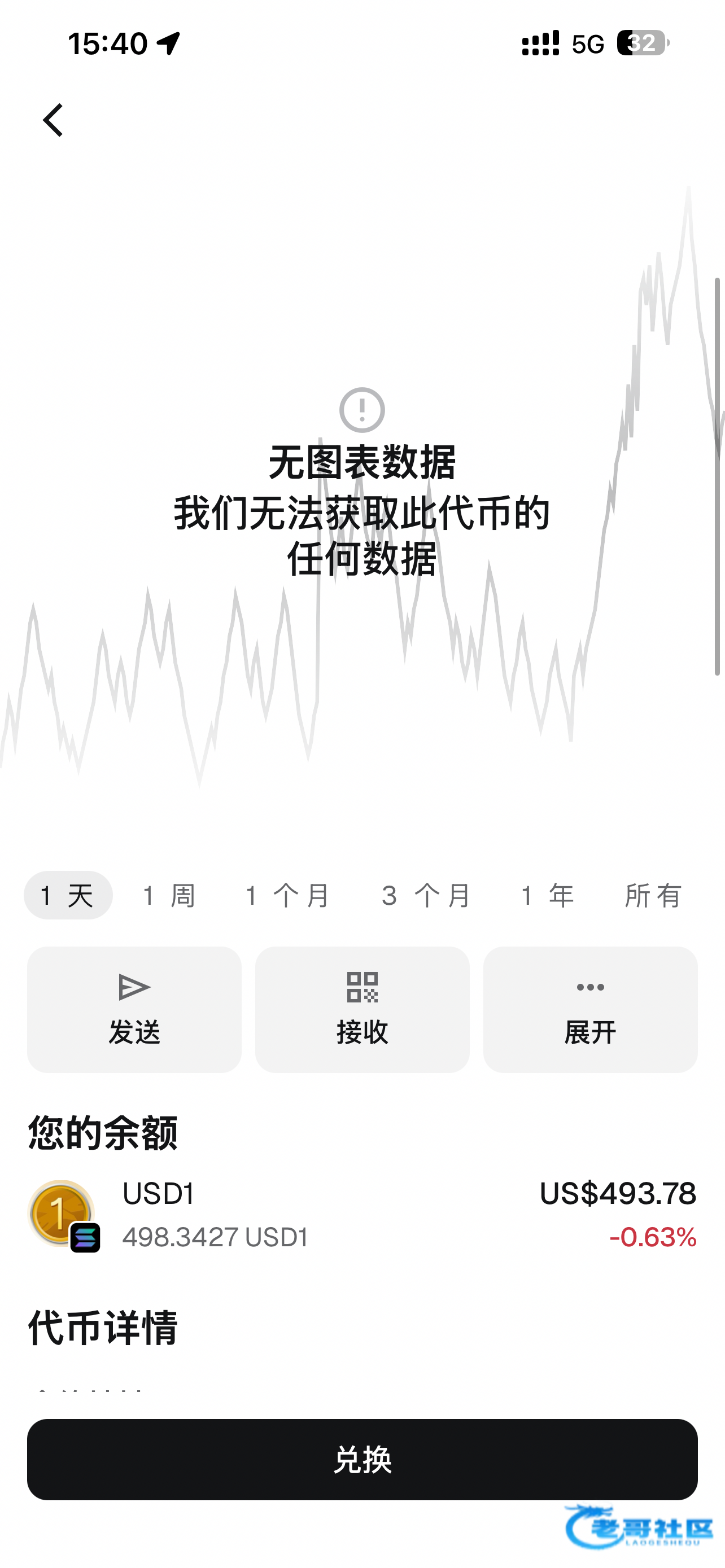Select the 1 天 time range
The height and width of the screenshot is (1568, 725).
pyautogui.click(x=68, y=895)
